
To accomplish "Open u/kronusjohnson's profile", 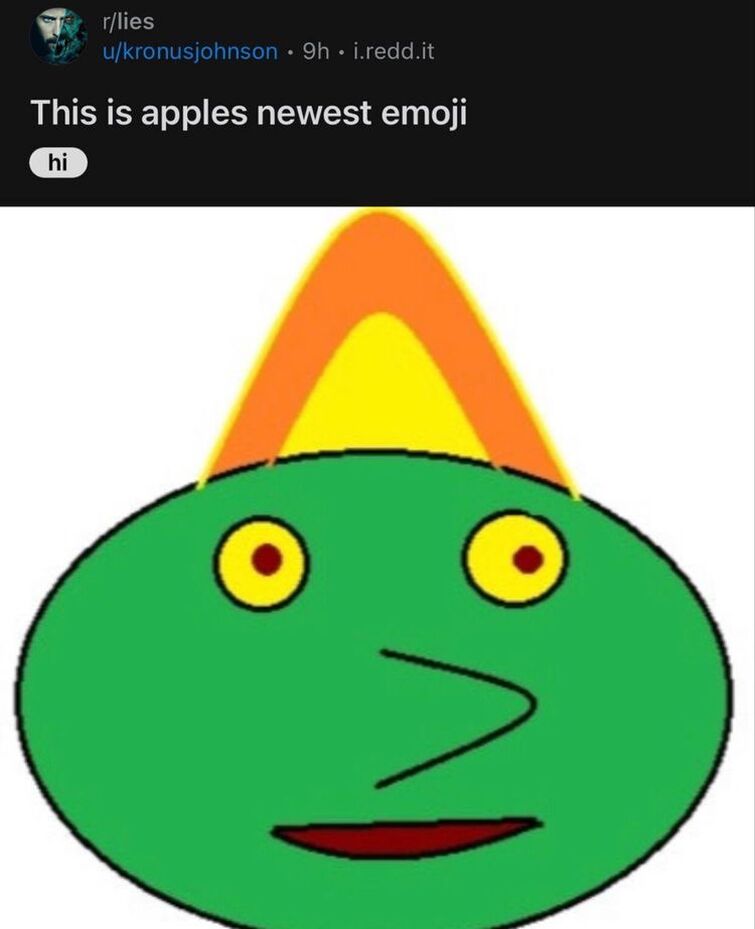I will coord(191,51).
